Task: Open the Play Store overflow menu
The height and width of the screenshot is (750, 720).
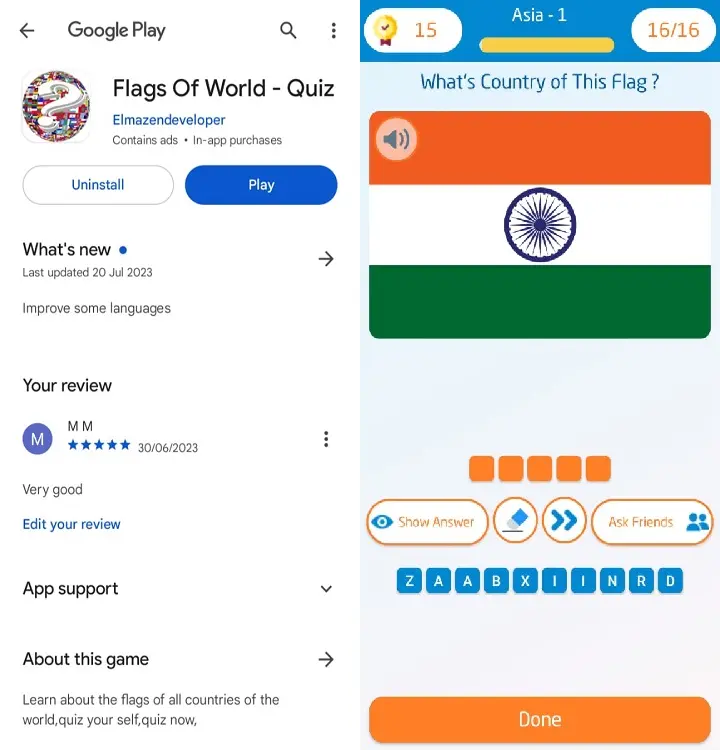Action: (x=333, y=30)
